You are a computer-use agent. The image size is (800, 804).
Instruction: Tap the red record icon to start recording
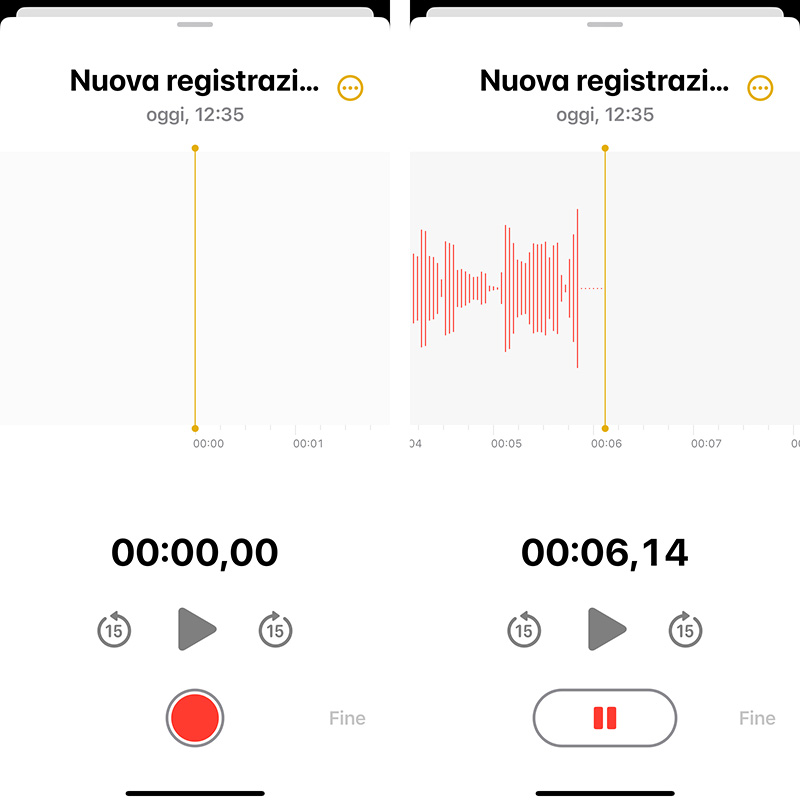point(195,717)
